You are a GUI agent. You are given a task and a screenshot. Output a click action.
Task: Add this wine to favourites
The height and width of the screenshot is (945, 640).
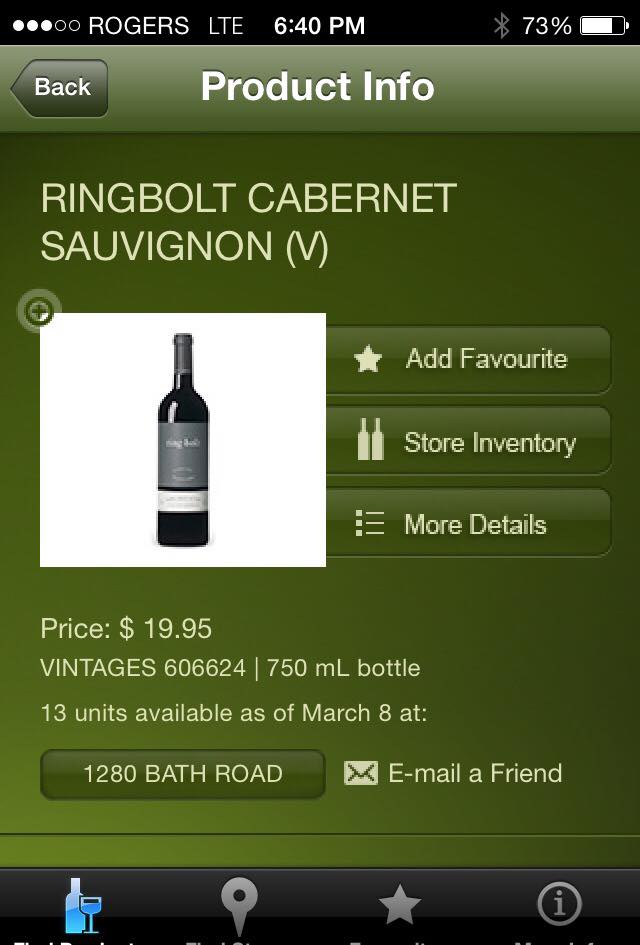pyautogui.click(x=468, y=359)
